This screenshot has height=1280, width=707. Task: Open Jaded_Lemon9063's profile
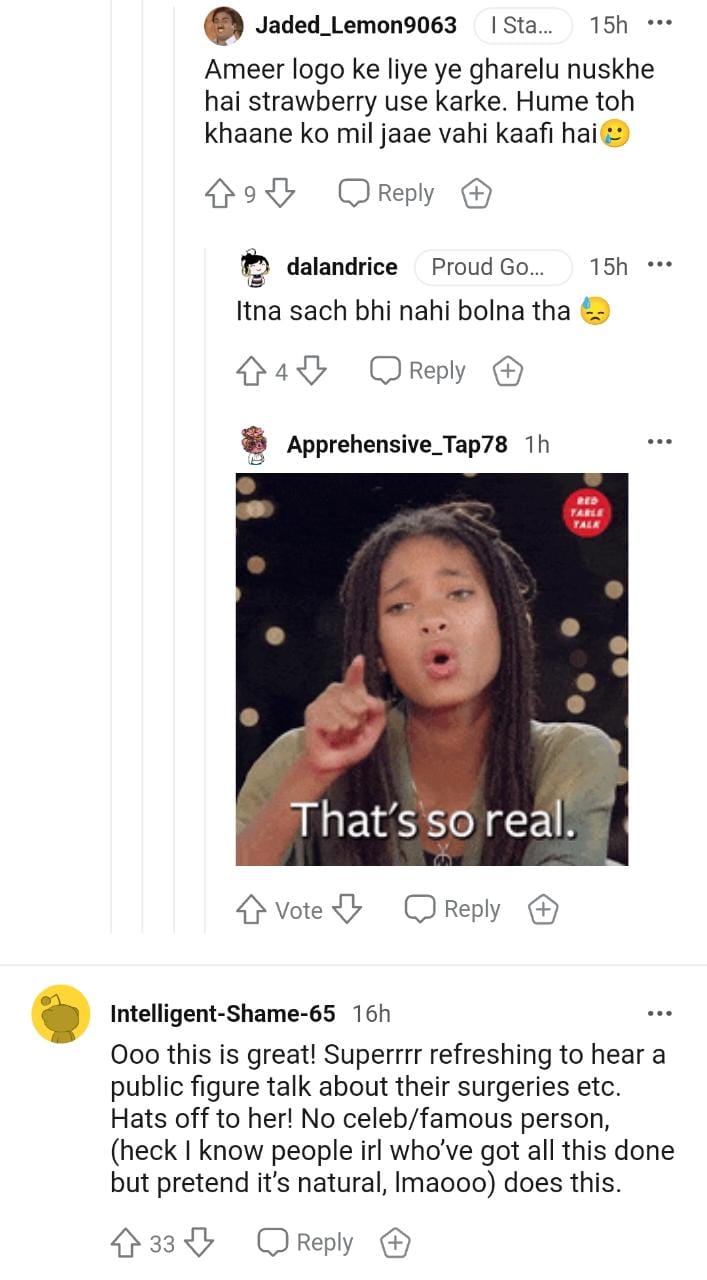[356, 25]
